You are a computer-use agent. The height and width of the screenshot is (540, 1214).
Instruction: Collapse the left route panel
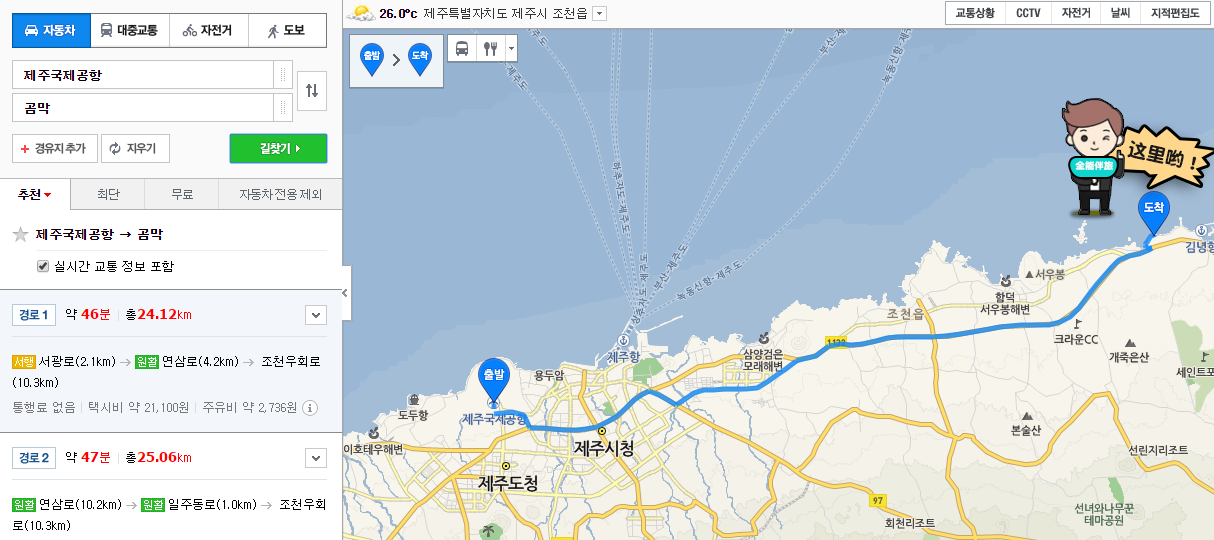[346, 293]
